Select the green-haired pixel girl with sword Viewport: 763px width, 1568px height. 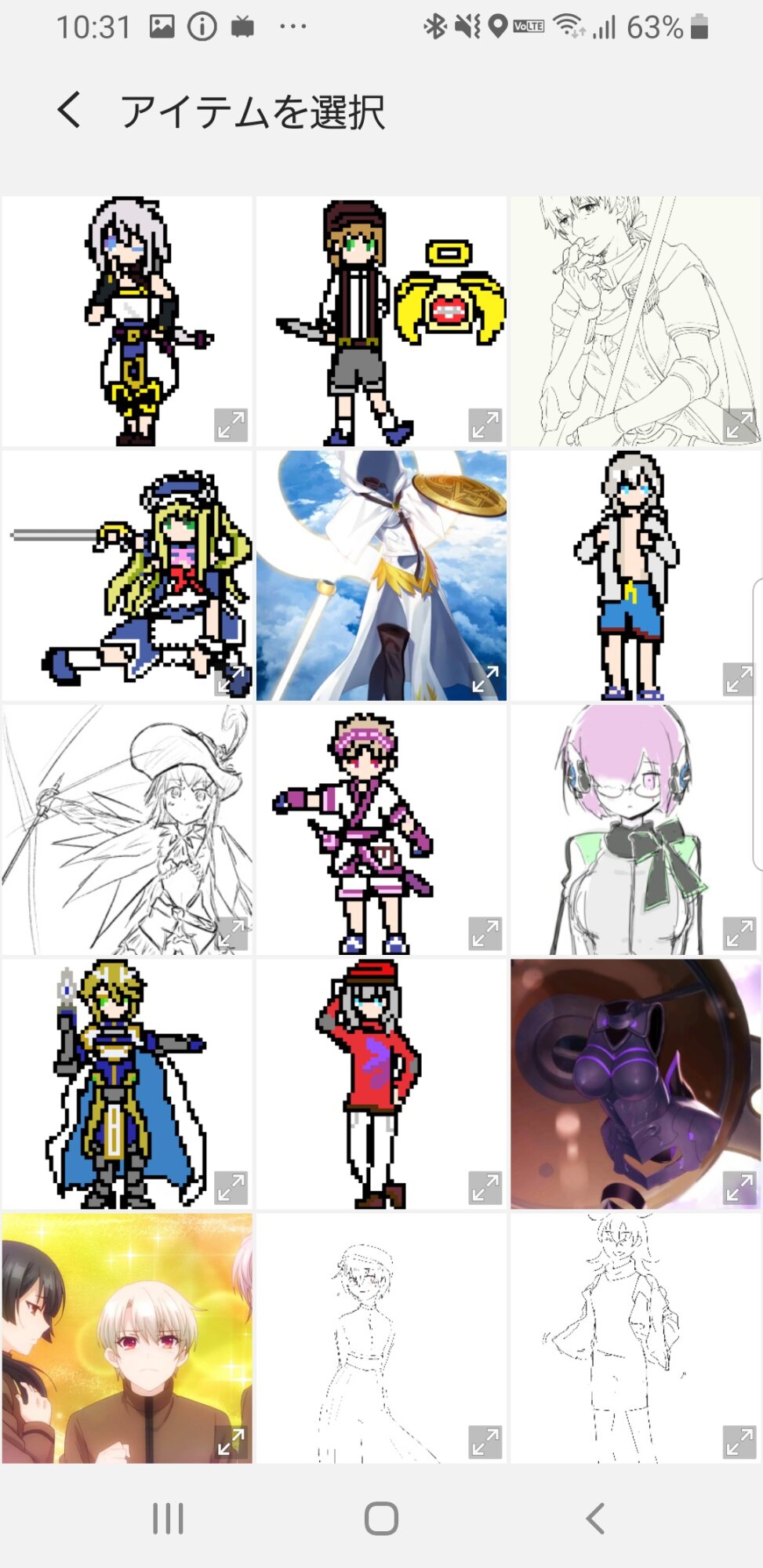tap(127, 575)
